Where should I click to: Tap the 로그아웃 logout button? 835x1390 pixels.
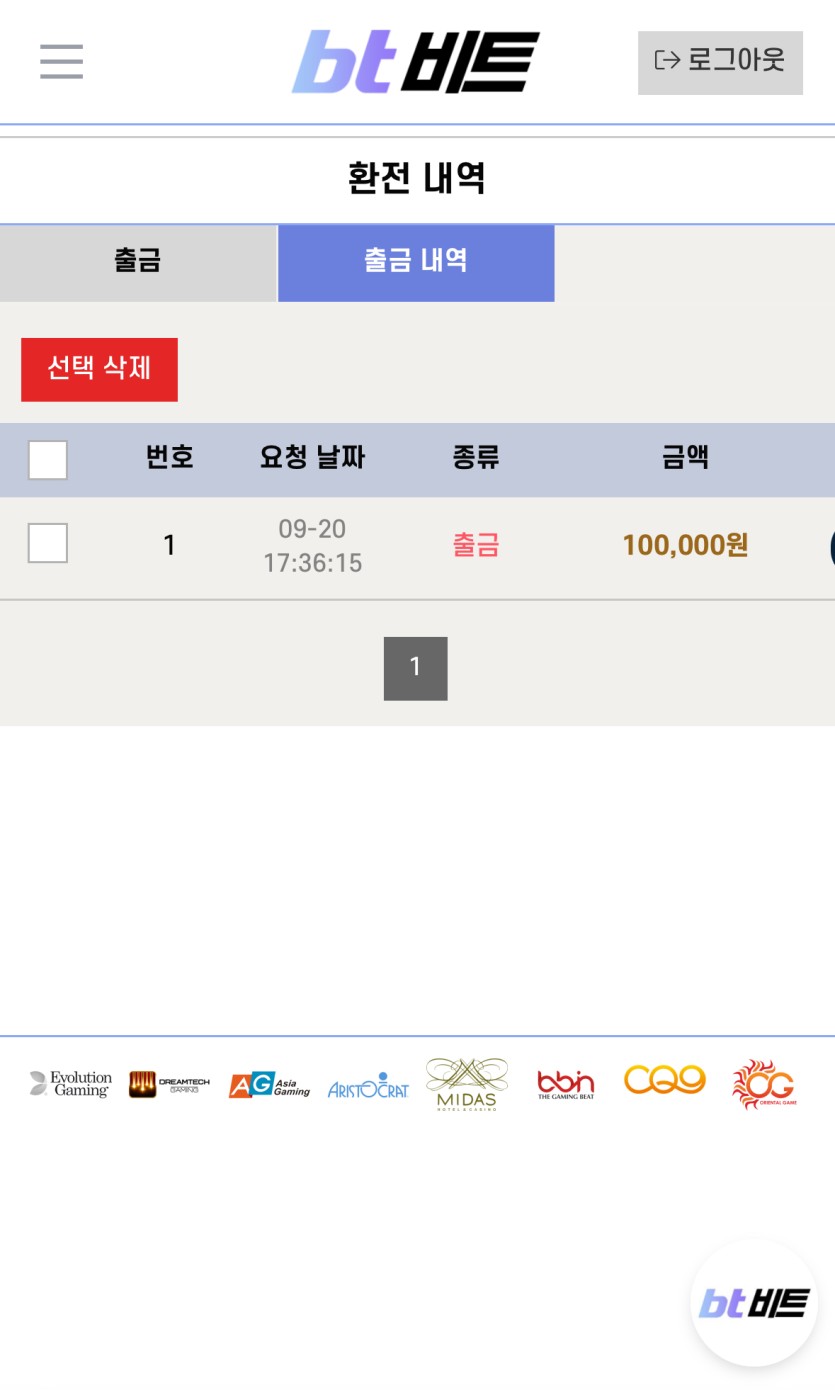click(x=720, y=62)
